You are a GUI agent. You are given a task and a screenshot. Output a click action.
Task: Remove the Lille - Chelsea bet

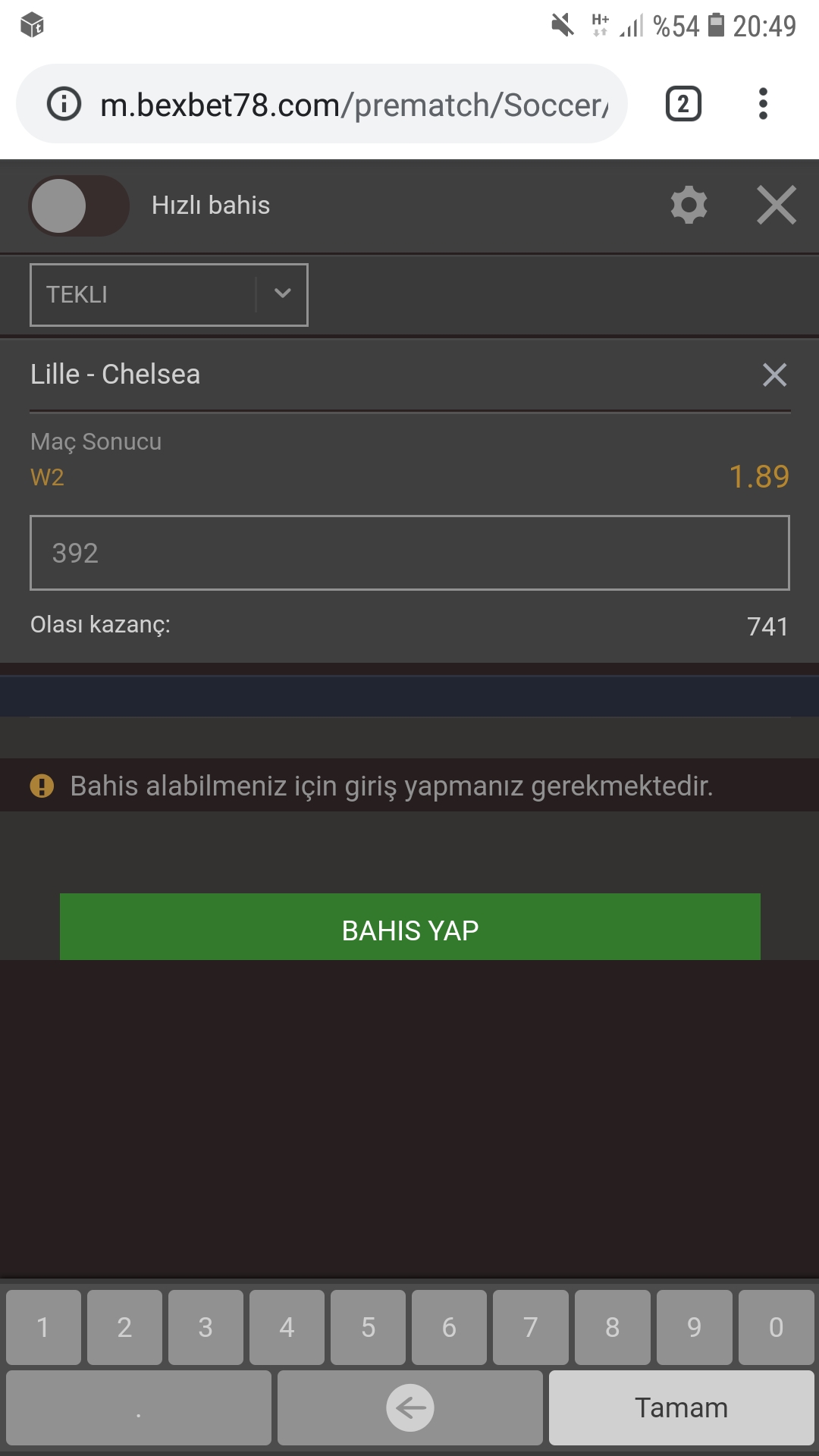click(x=774, y=375)
